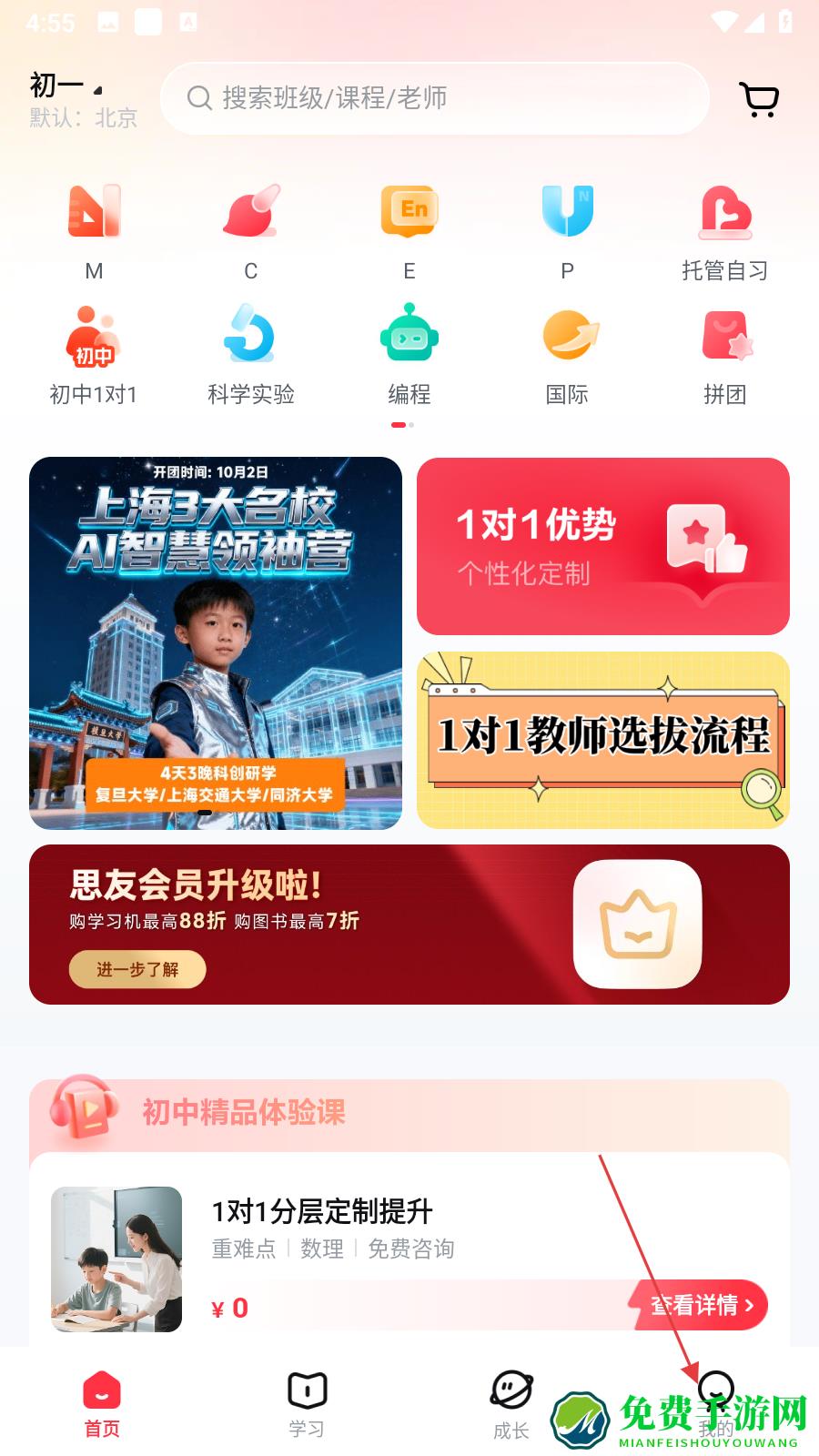The width and height of the screenshot is (819, 1456).
Task: Open the shopping cart icon
Action: click(759, 99)
